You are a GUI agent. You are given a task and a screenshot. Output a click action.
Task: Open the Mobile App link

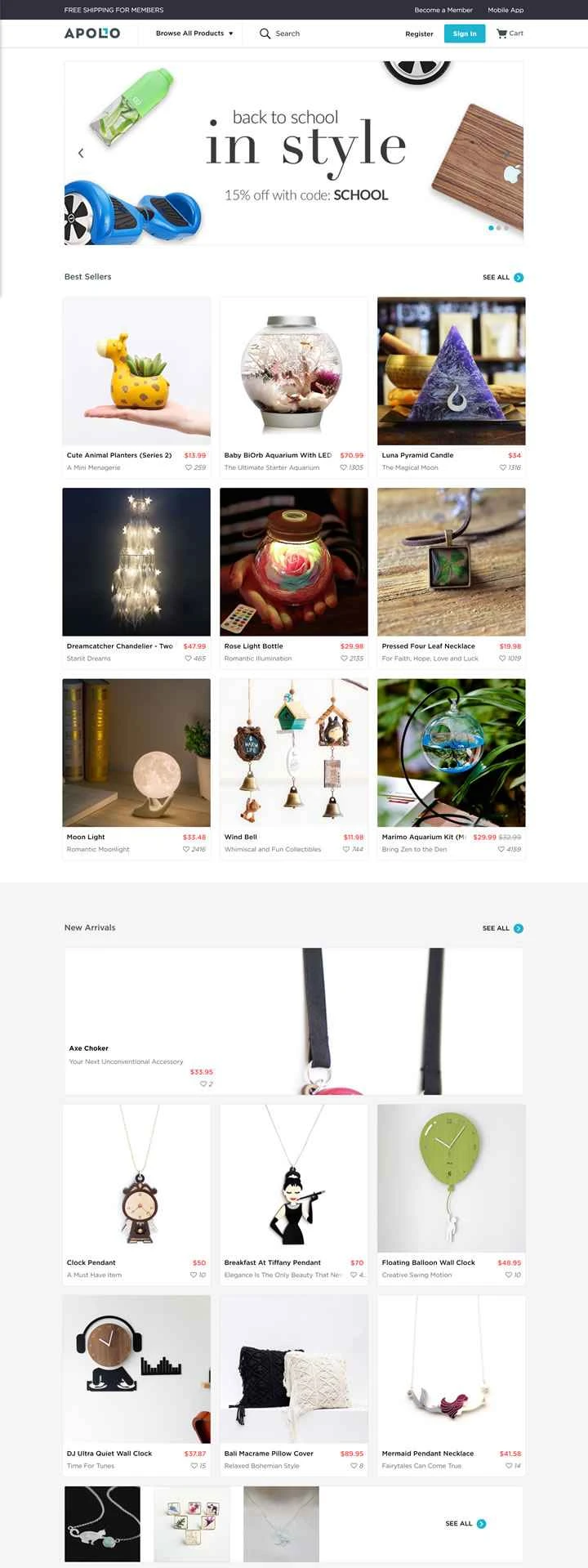click(506, 10)
